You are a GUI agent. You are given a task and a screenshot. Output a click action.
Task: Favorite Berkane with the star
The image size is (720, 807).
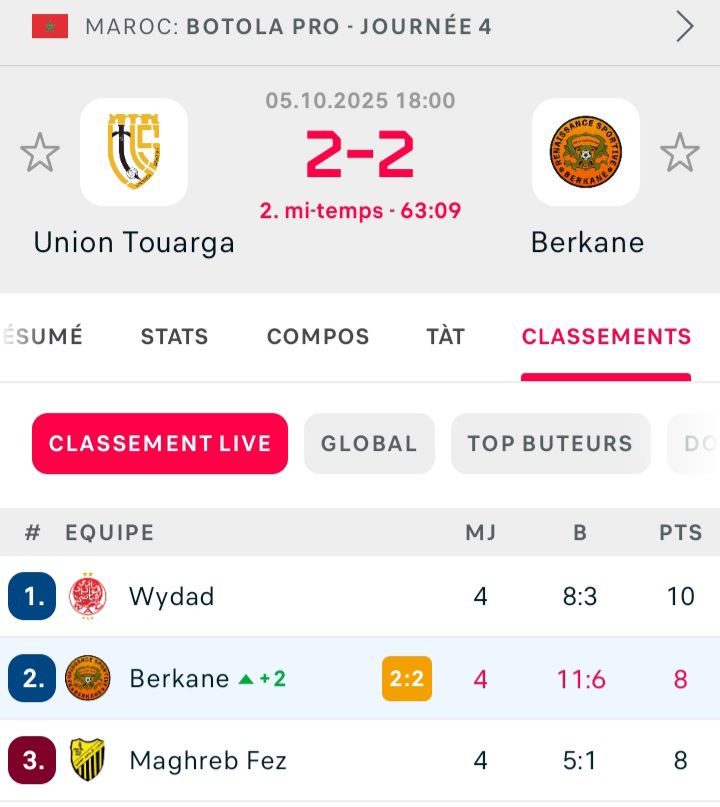(x=680, y=153)
